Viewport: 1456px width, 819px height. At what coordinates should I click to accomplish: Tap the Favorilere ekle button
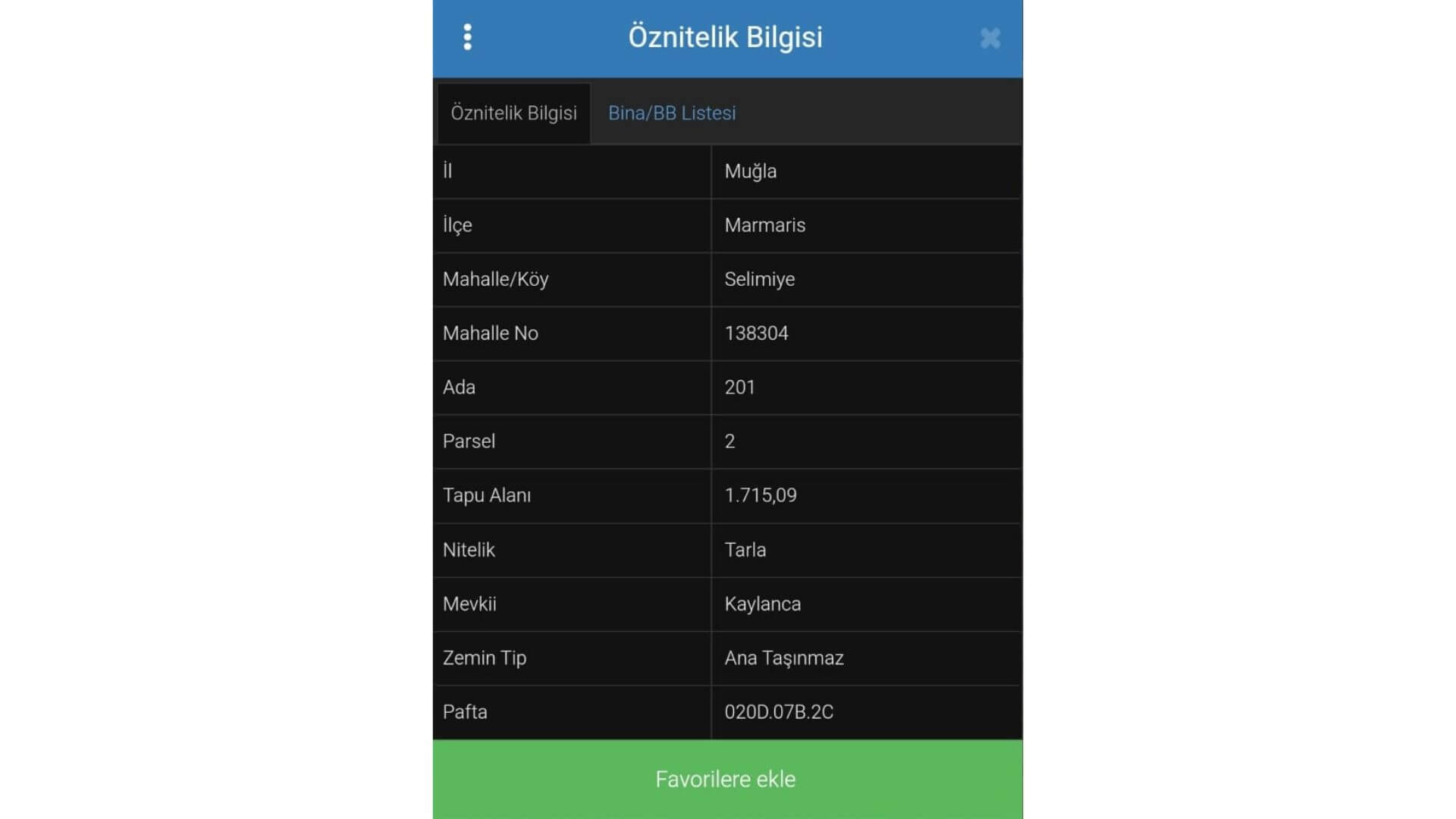726,779
